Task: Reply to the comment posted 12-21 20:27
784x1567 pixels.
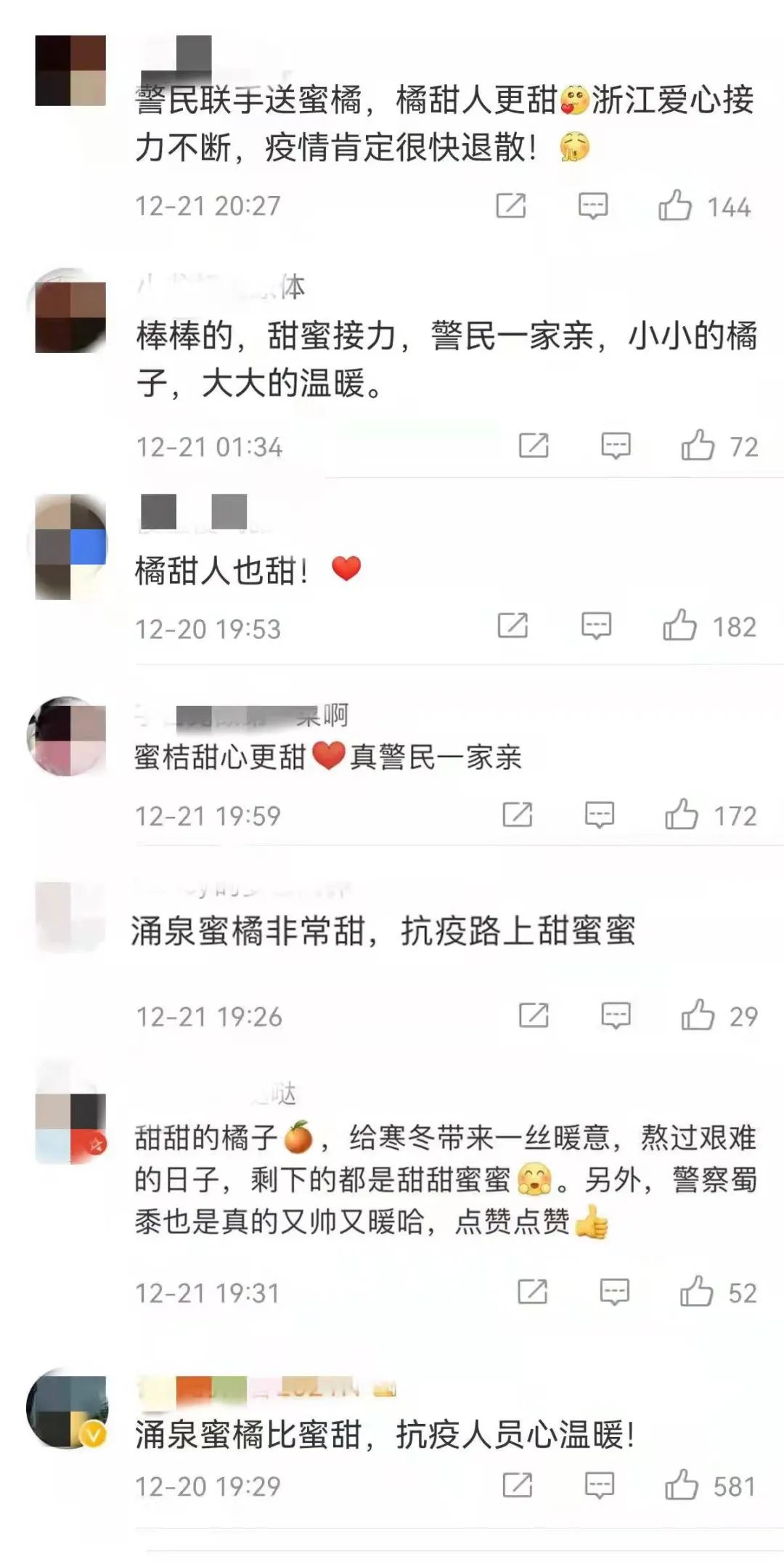Action: tap(592, 206)
